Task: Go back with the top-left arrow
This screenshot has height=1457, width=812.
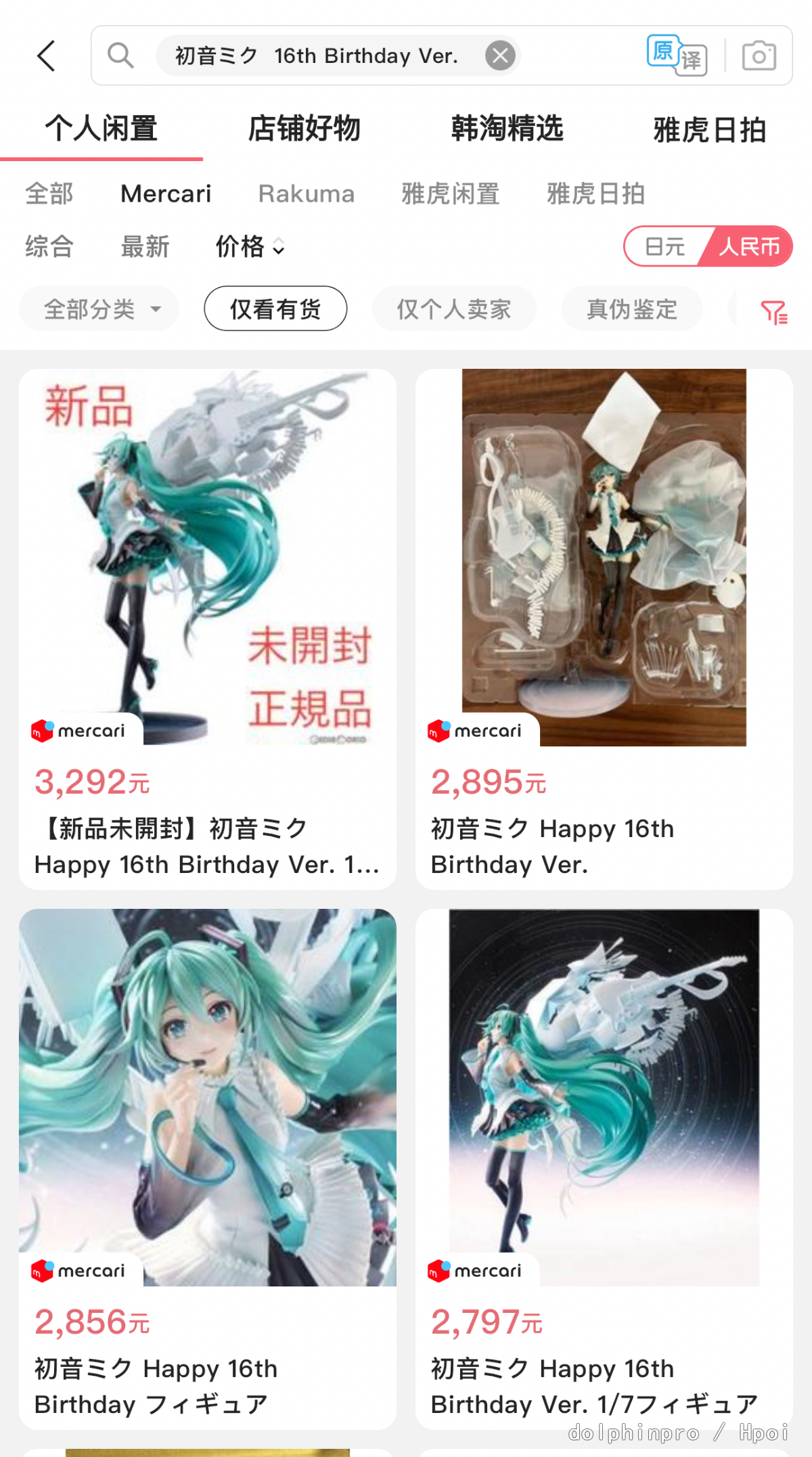Action: coord(46,55)
